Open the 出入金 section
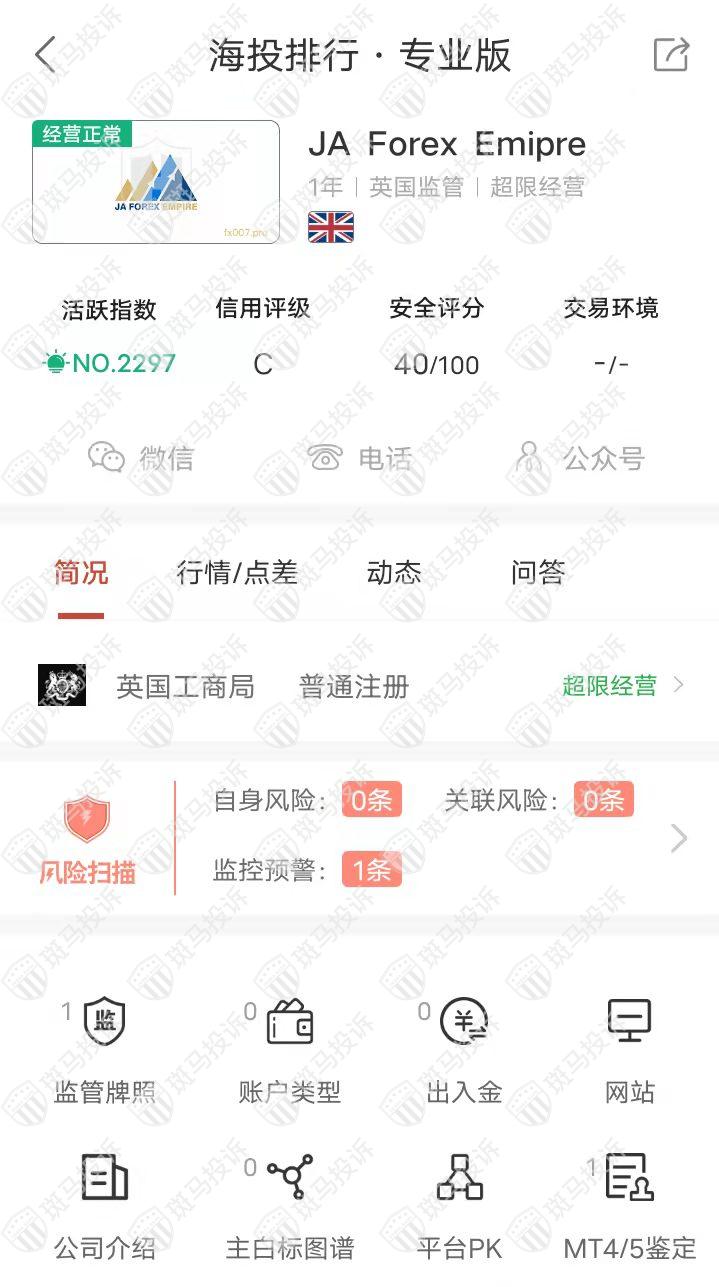Screen dimensions: 719x1287 pyautogui.click(x=464, y=1048)
